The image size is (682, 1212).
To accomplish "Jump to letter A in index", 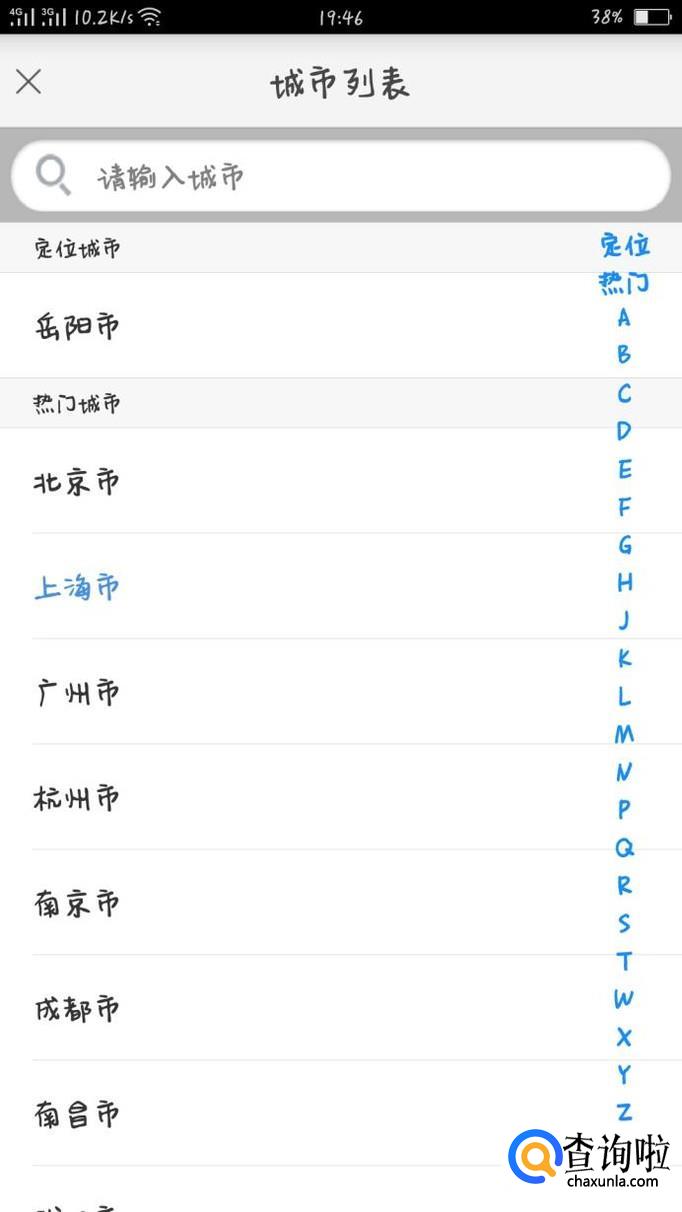I will point(624,318).
